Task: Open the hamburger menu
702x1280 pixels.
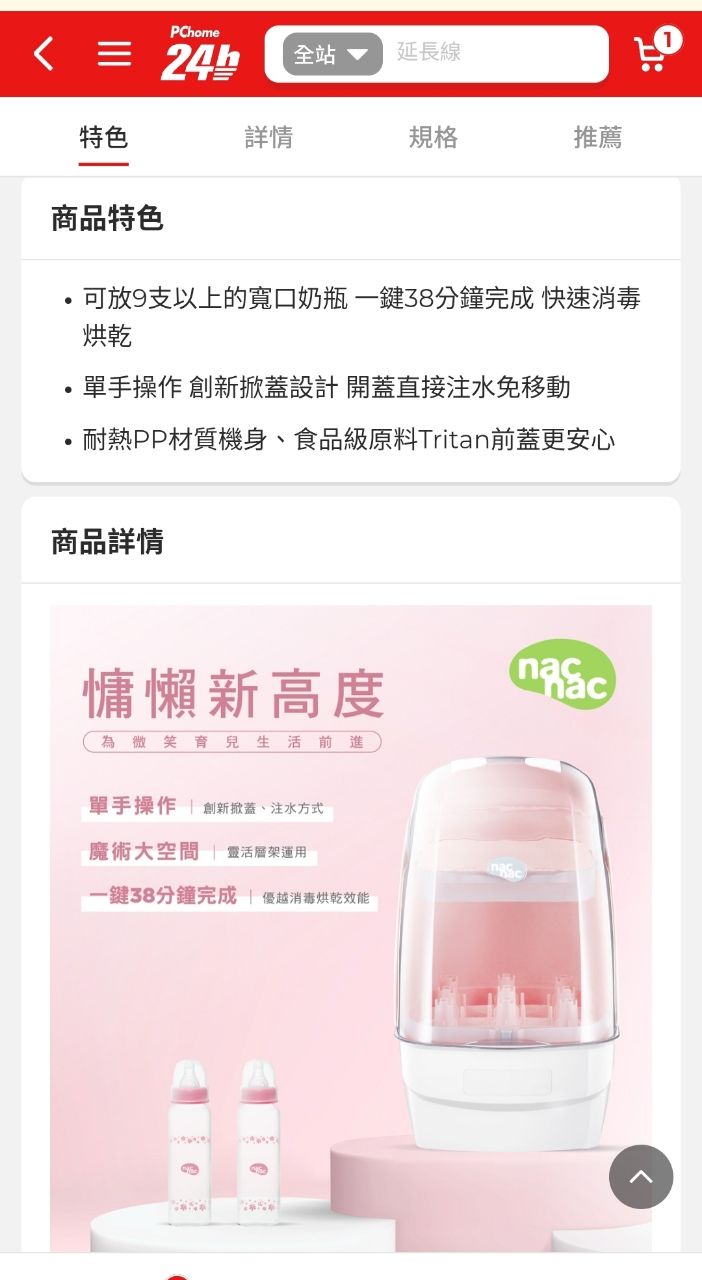Action: 114,54
